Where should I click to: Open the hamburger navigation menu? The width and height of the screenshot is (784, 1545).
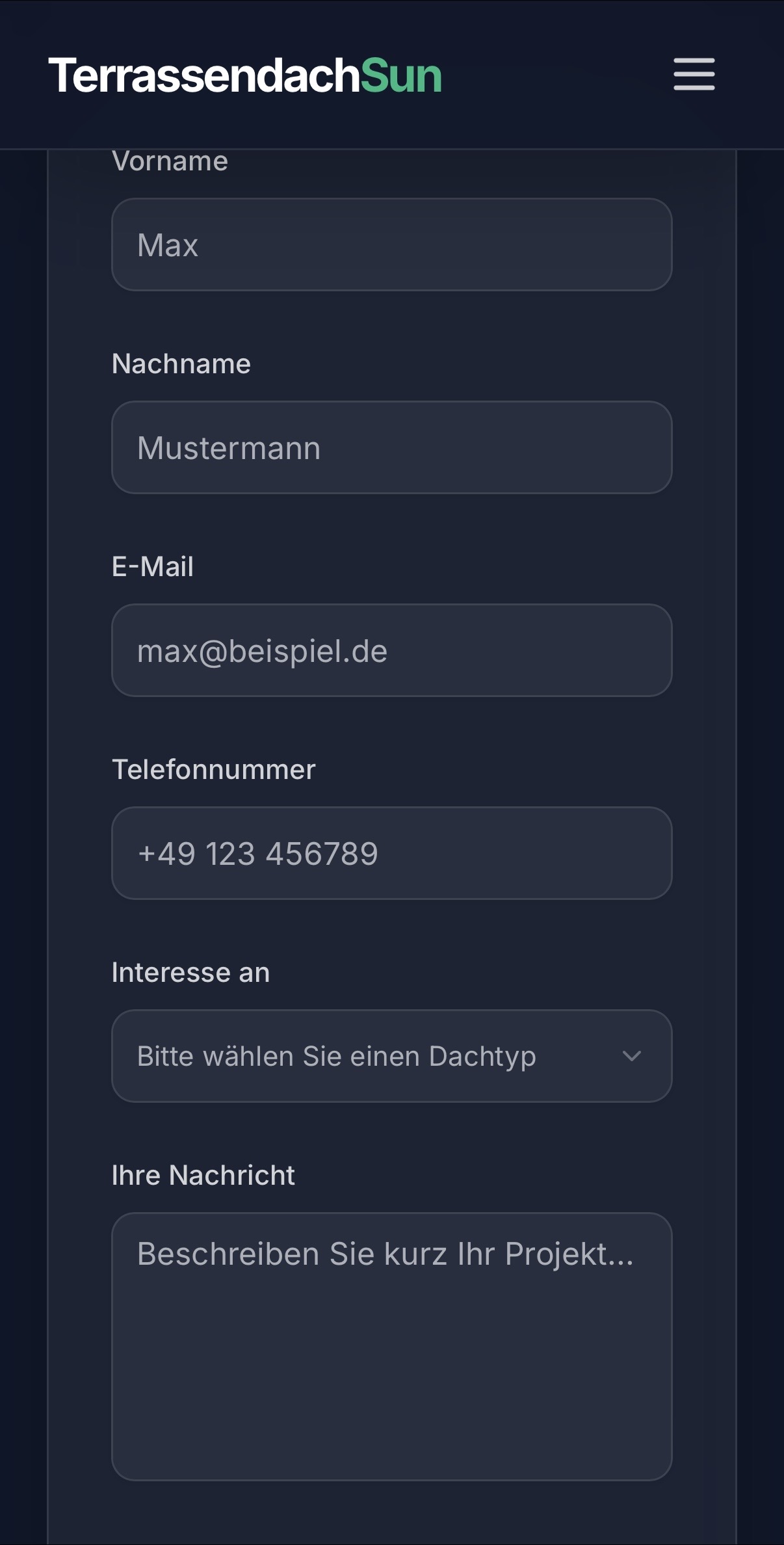click(694, 74)
